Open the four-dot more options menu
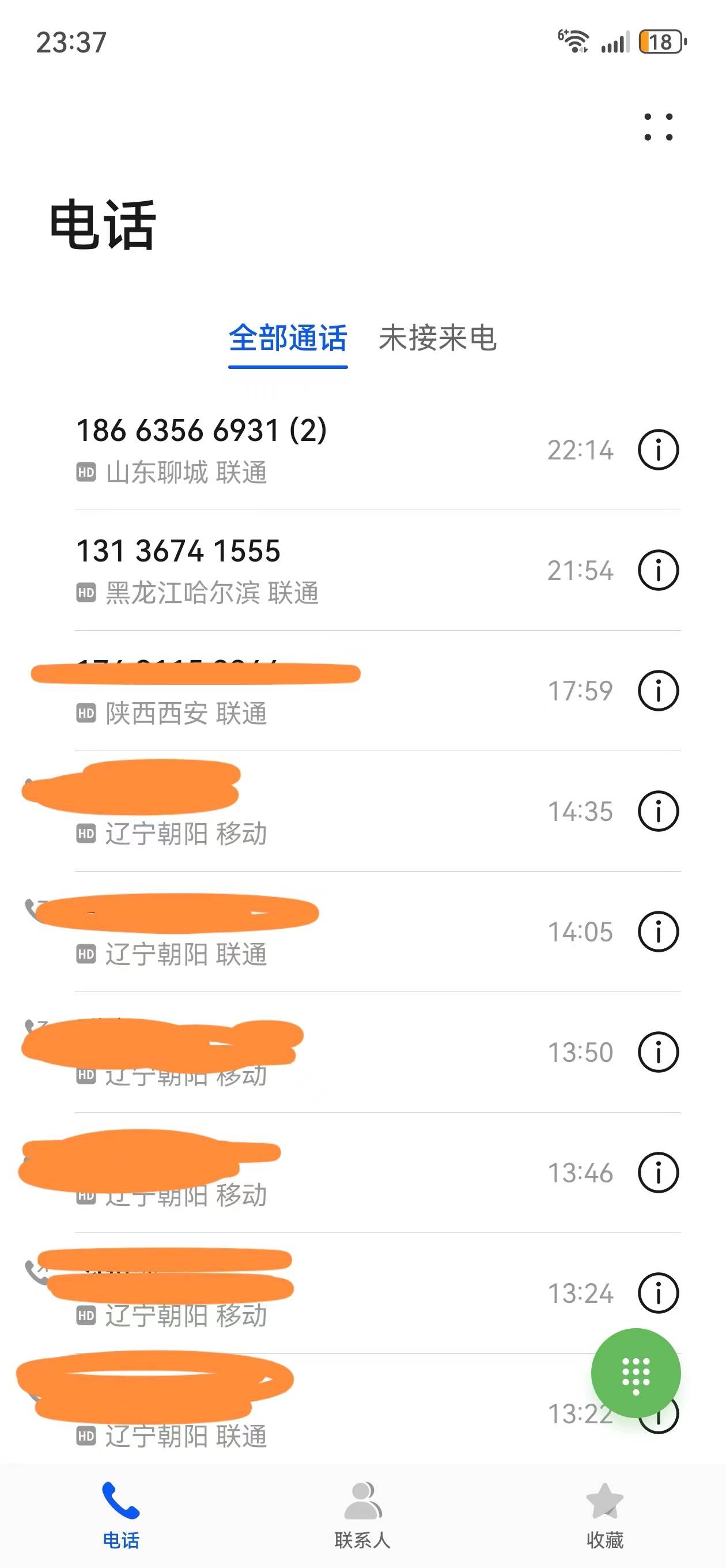This screenshot has width=726, height=1568. point(658,127)
